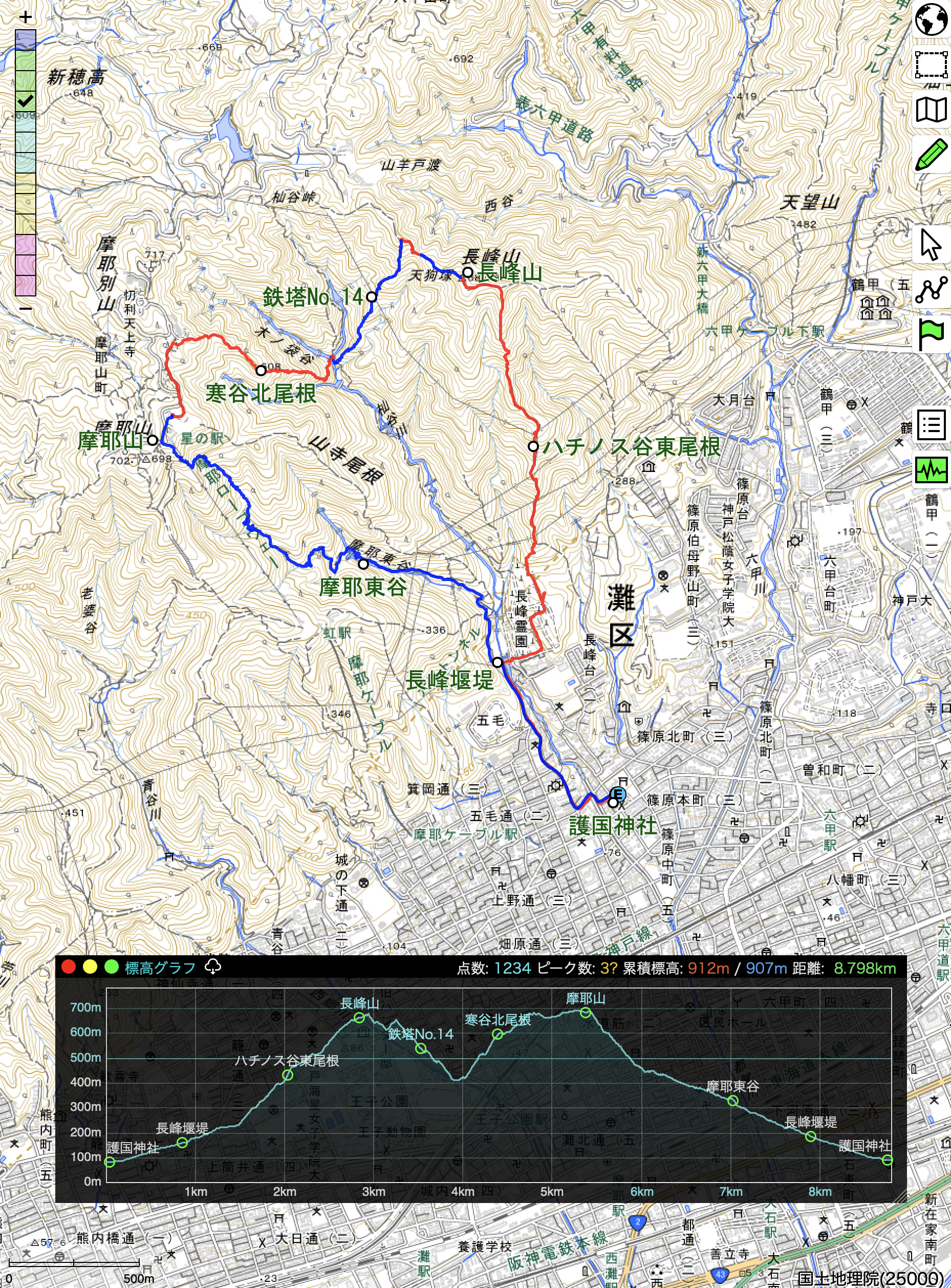Toggle the green elevation graph icon

click(x=931, y=470)
